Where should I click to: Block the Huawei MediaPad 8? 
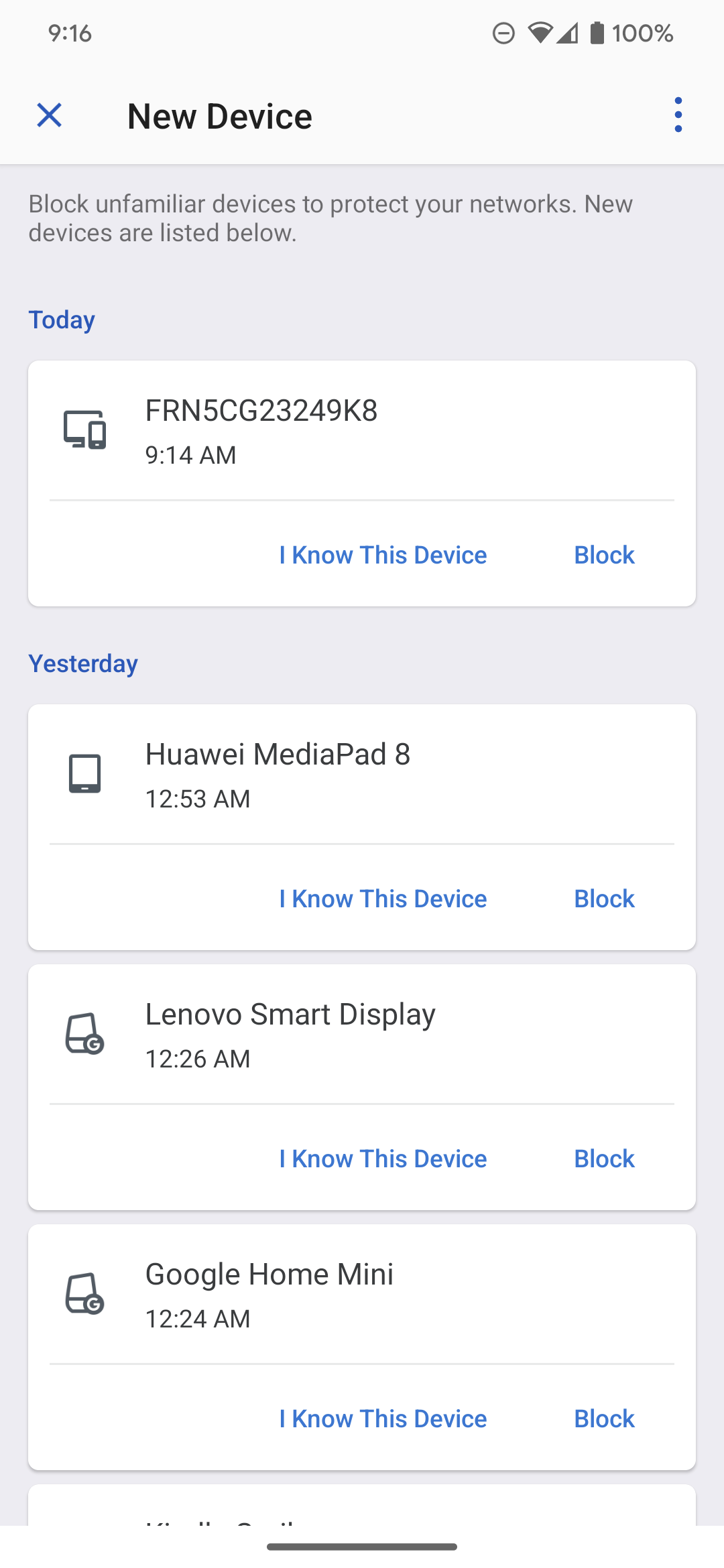(x=604, y=899)
